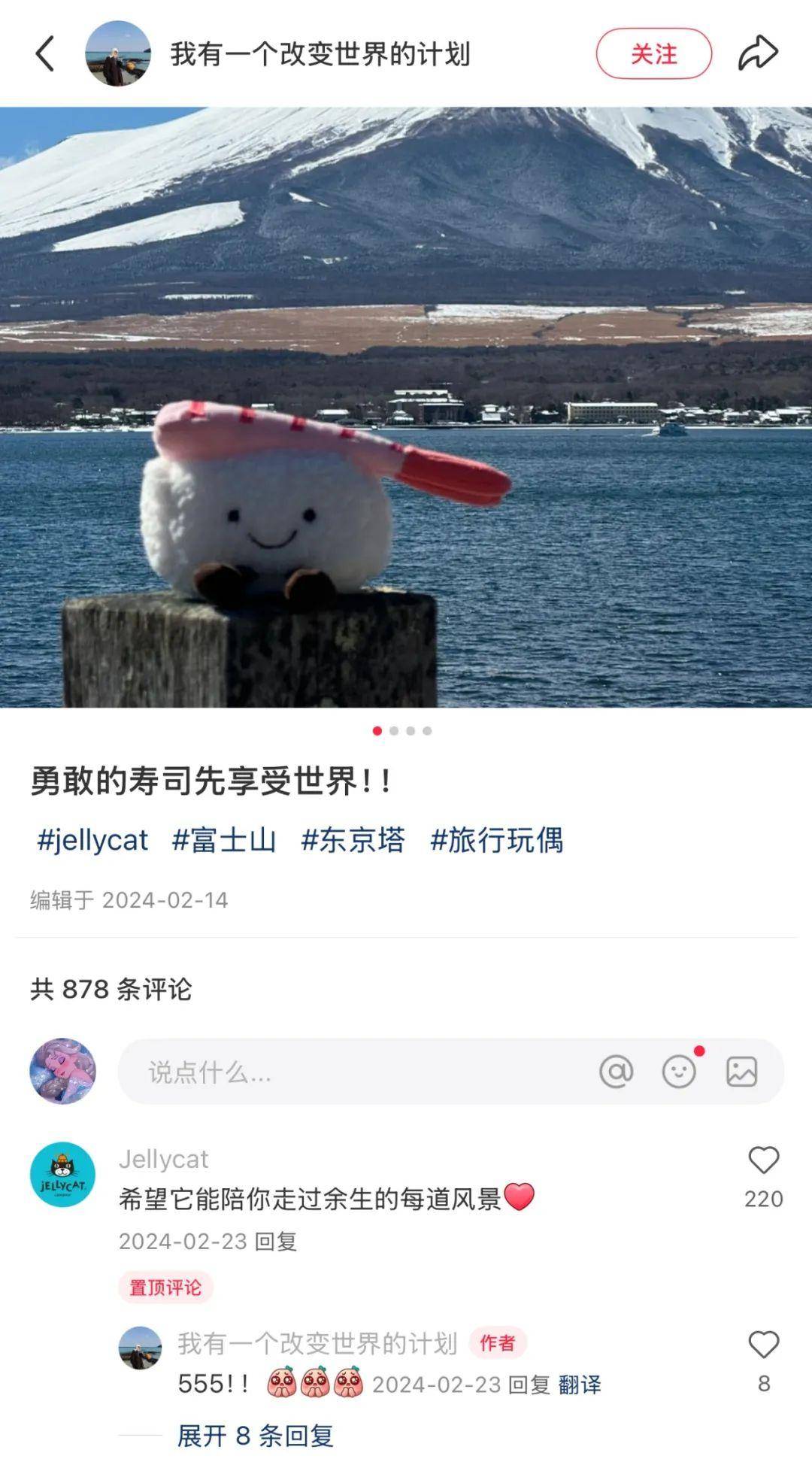This screenshot has width=812, height=1468.
Task: Open the emoji picker in comment box
Action: (x=679, y=1072)
